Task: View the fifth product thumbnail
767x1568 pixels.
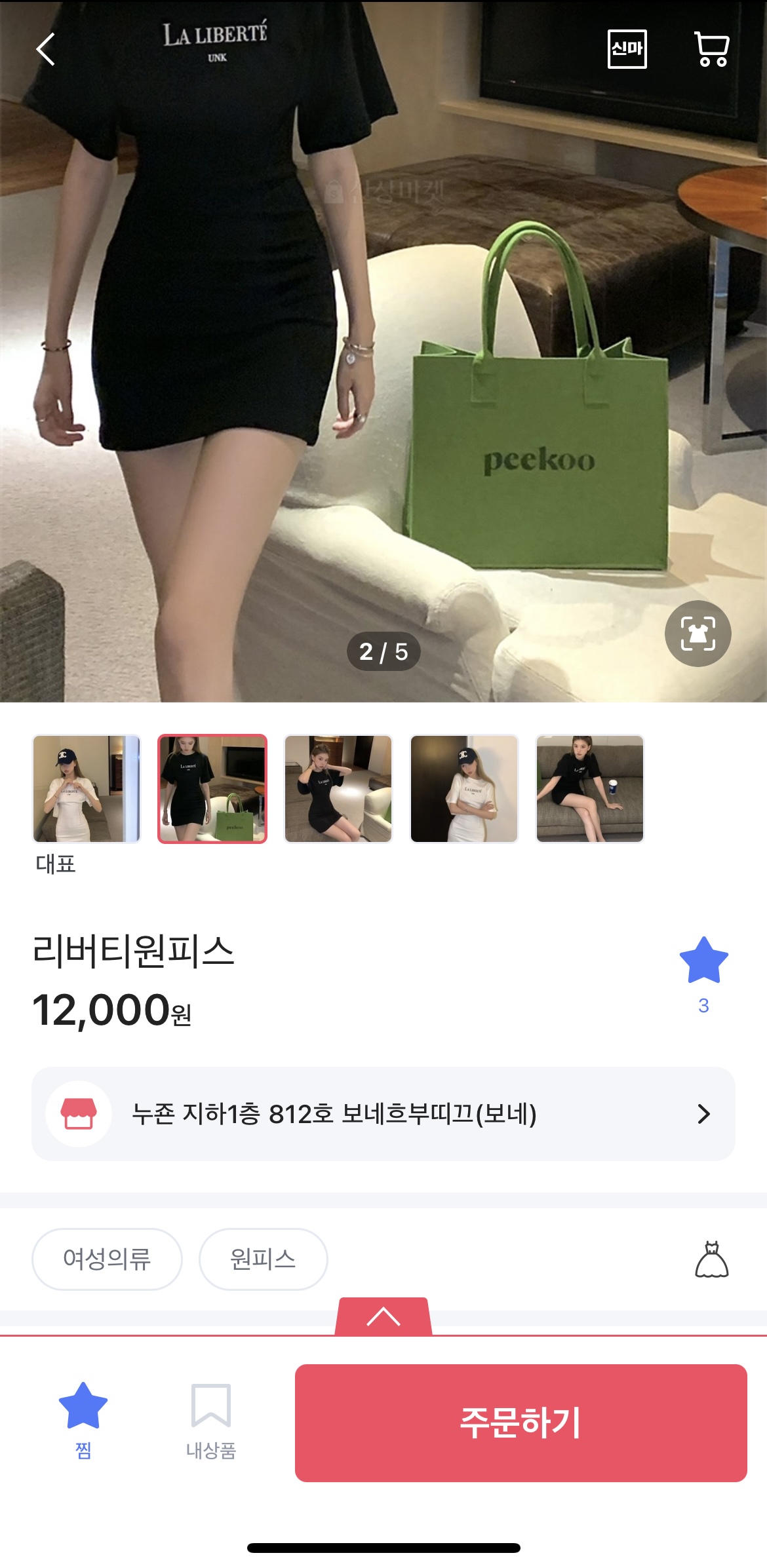Action: (x=590, y=788)
